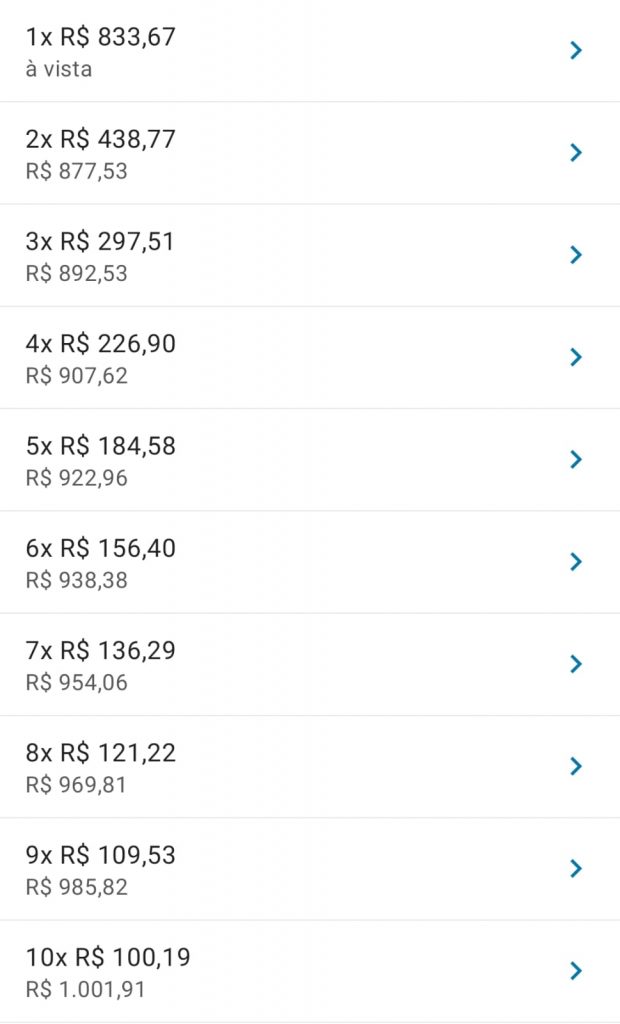Select 5x R$ 184,58 installments
This screenshot has width=620, height=1024.
310,460
